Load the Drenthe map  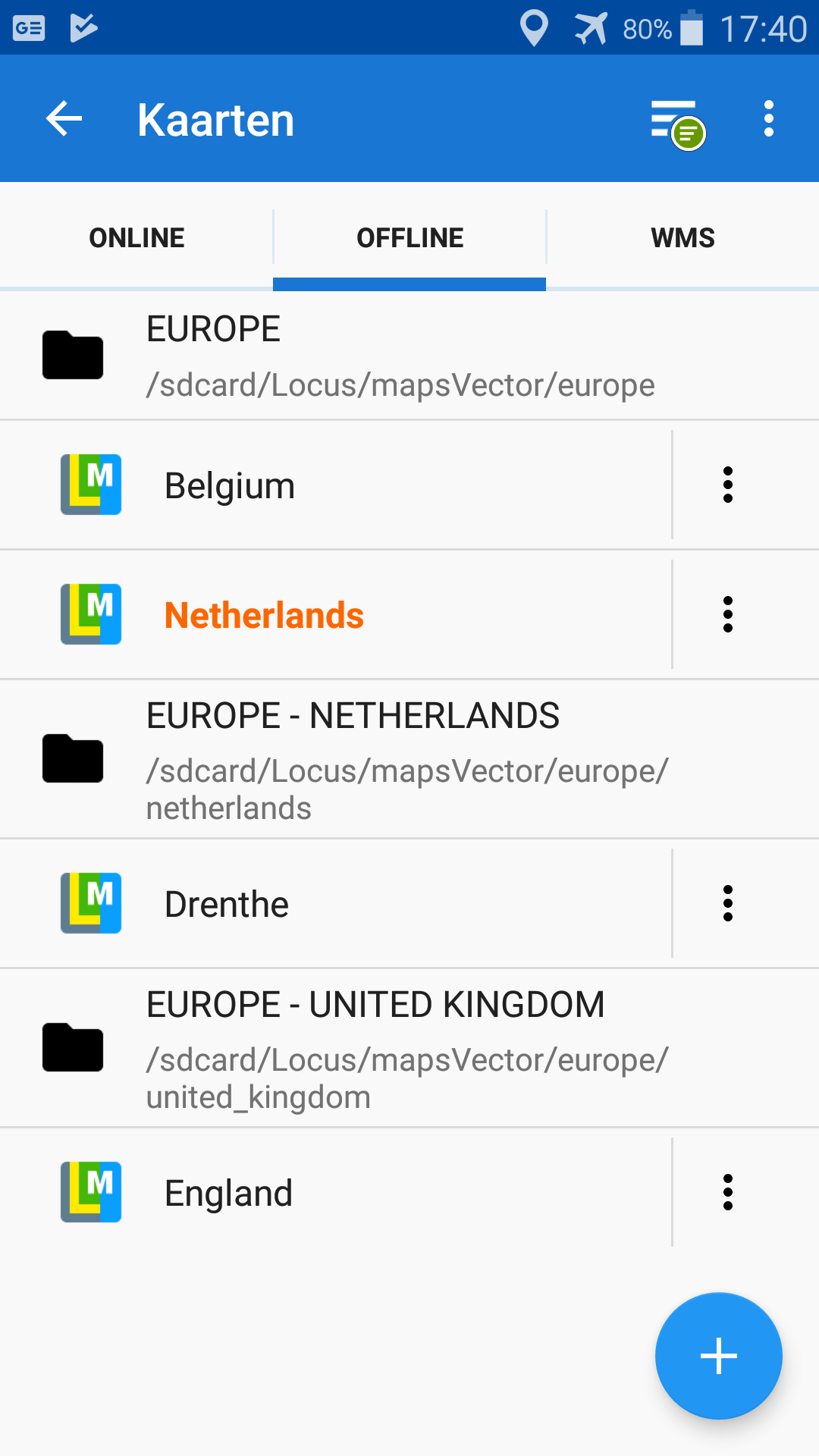[x=334, y=904]
